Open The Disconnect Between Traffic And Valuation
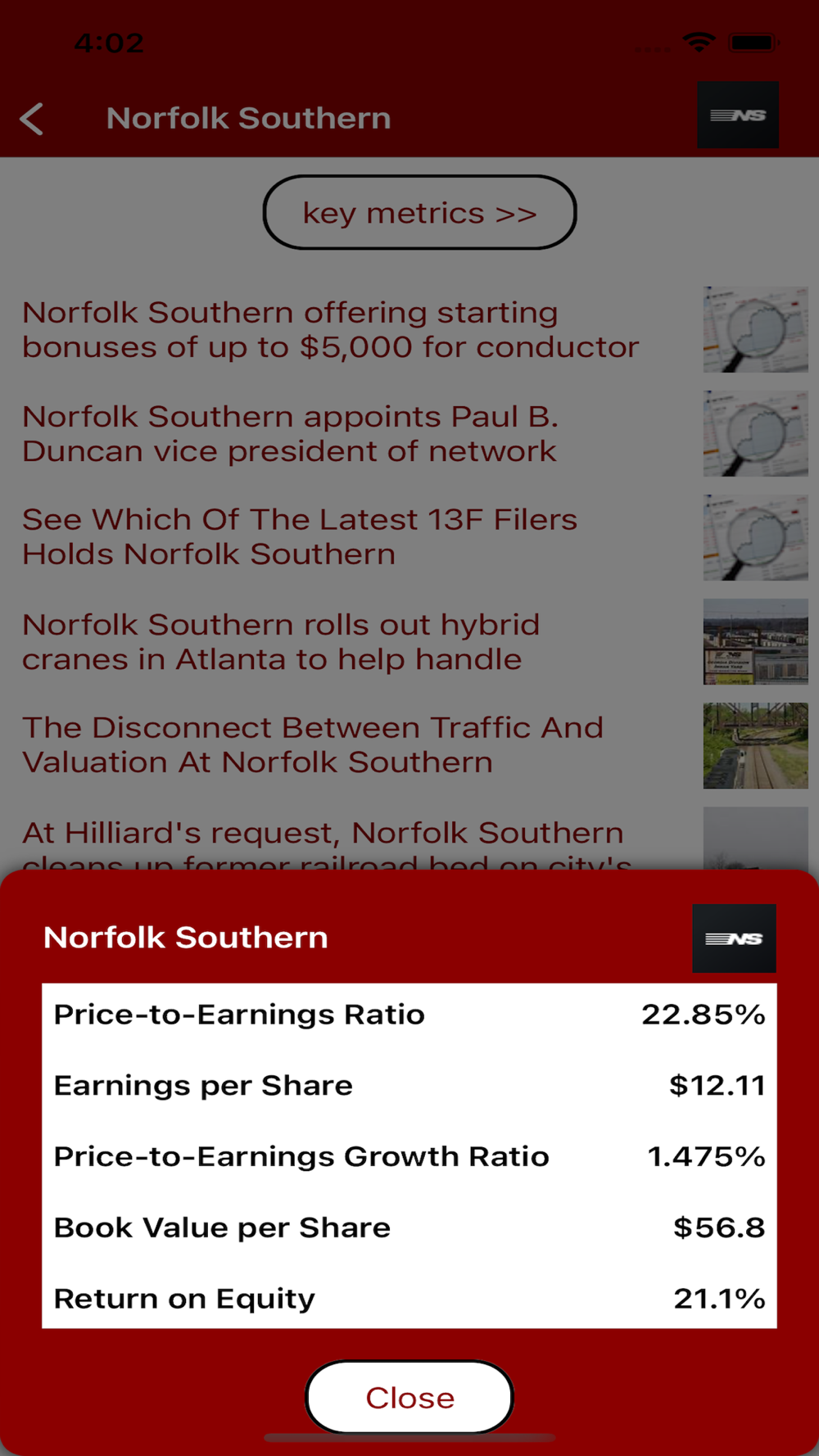The width and height of the screenshot is (819, 1456). [313, 744]
